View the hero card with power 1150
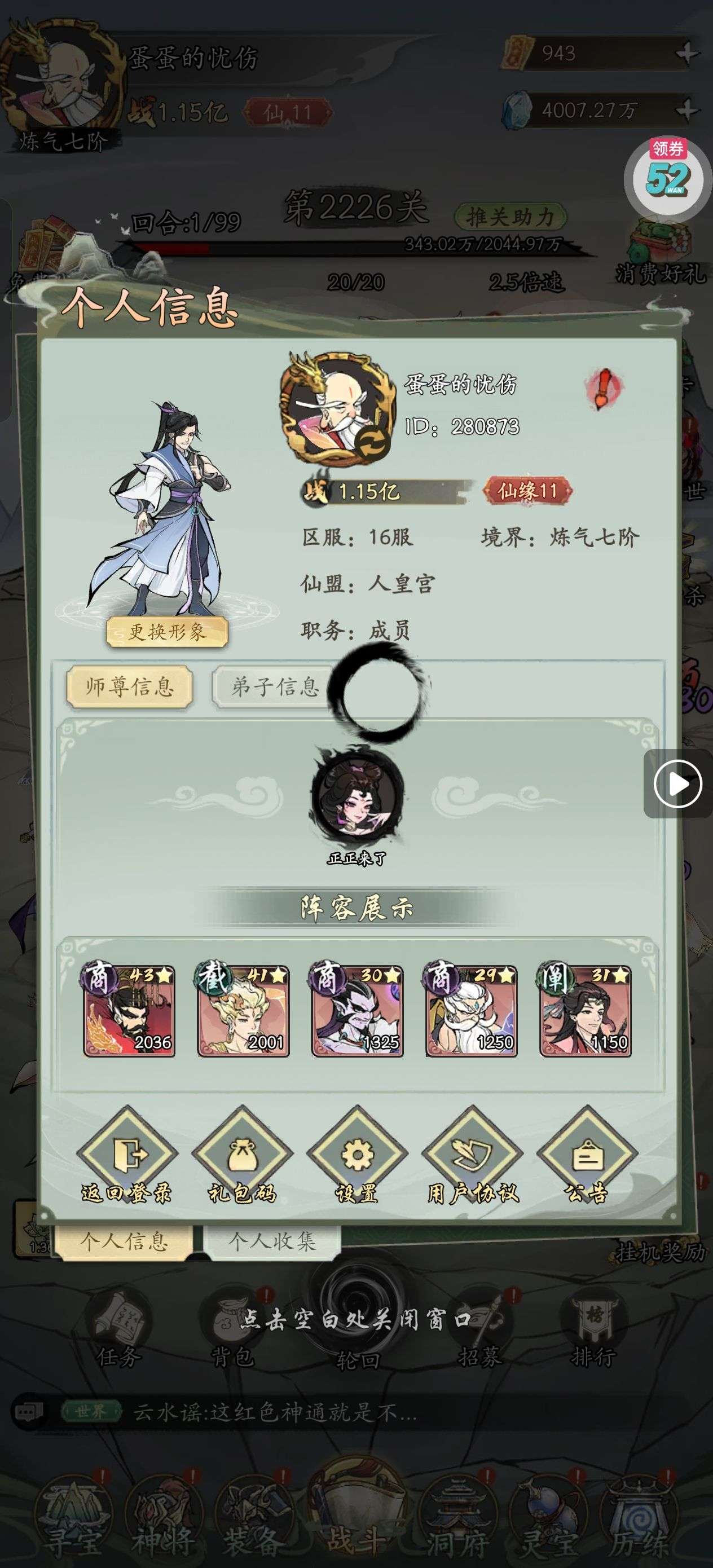This screenshot has height=1568, width=713. (x=585, y=1011)
